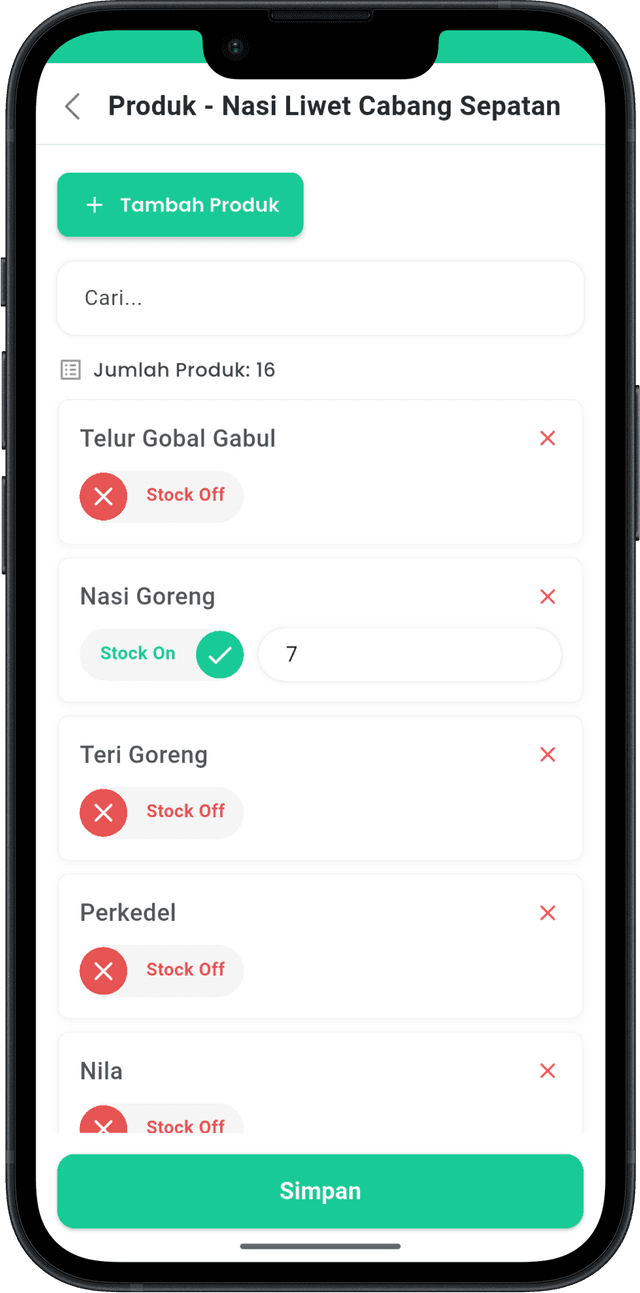
Task: Edit the Nasi Goreng stock quantity field
Action: pyautogui.click(x=410, y=655)
